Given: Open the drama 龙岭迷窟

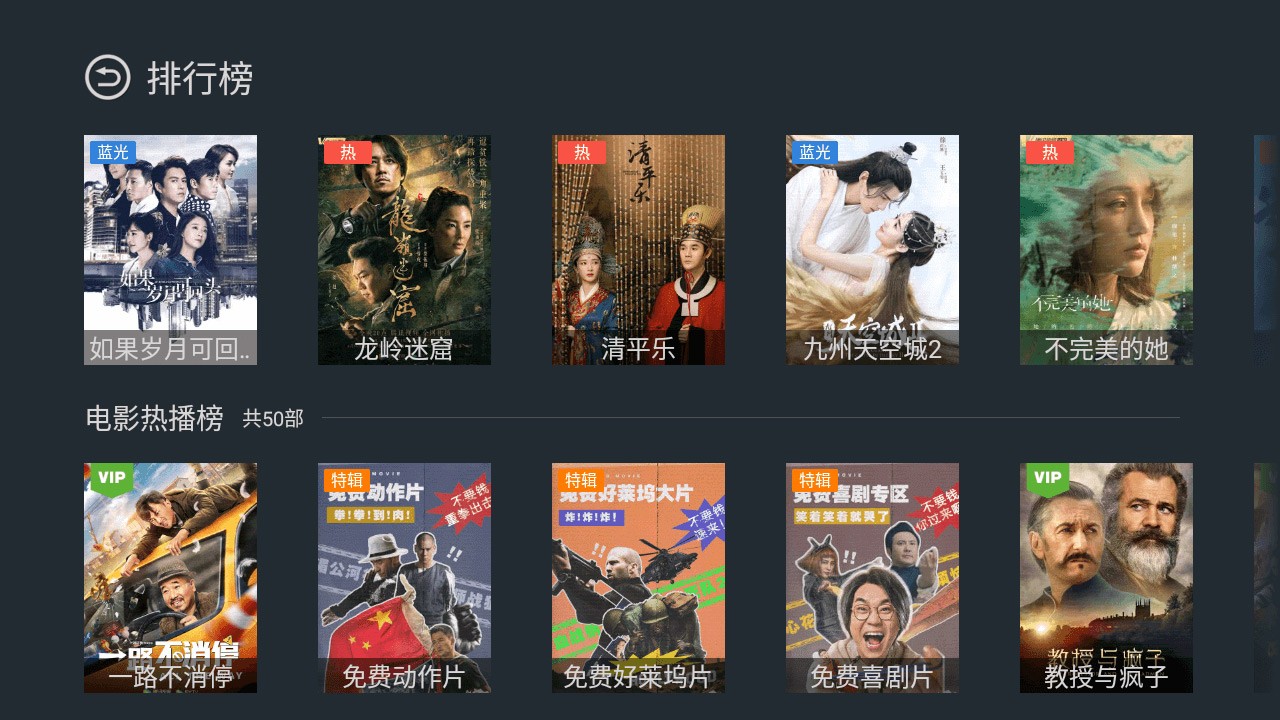Looking at the screenshot, I should pos(404,249).
